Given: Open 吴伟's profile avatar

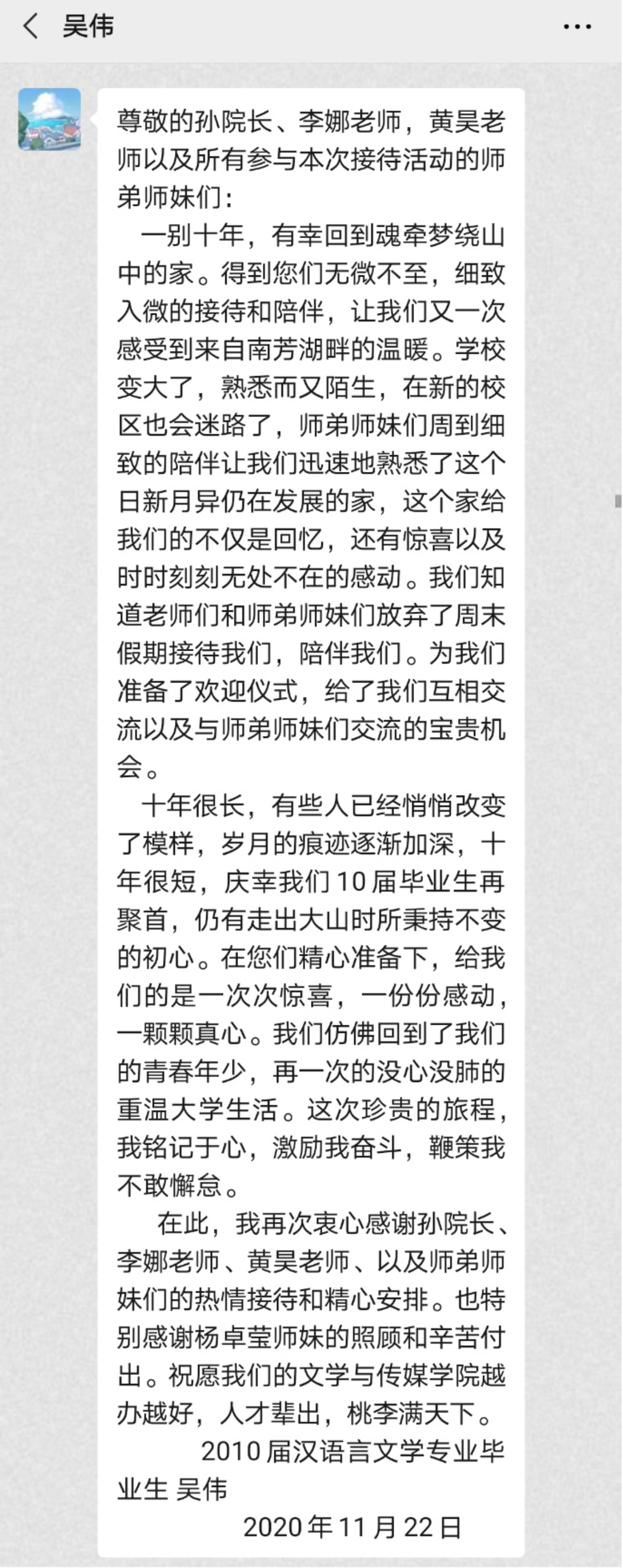Looking at the screenshot, I should pyautogui.click(x=49, y=119).
